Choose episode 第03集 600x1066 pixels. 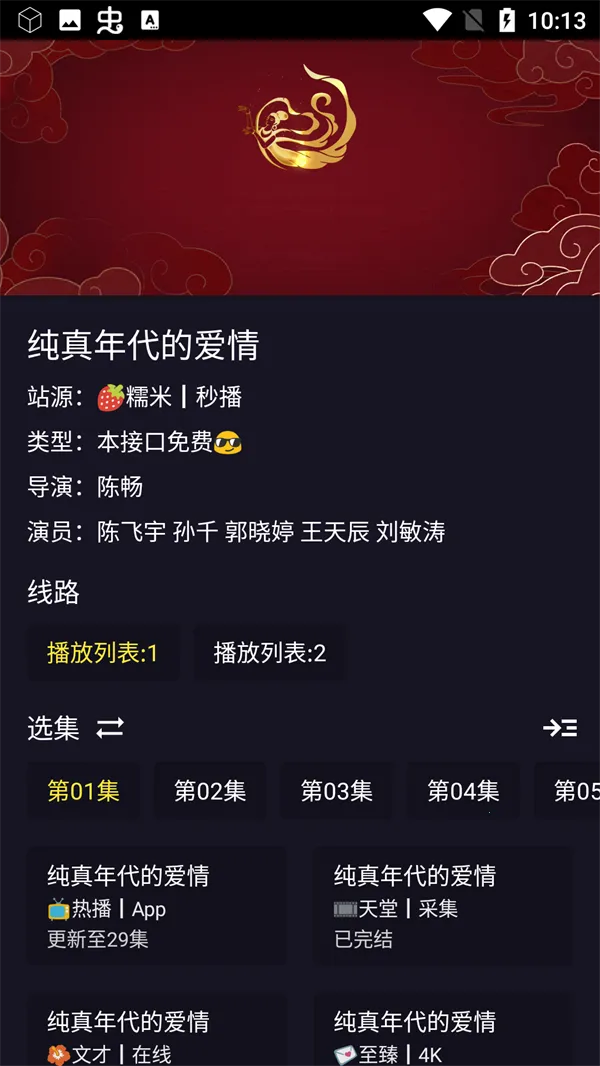(337, 791)
